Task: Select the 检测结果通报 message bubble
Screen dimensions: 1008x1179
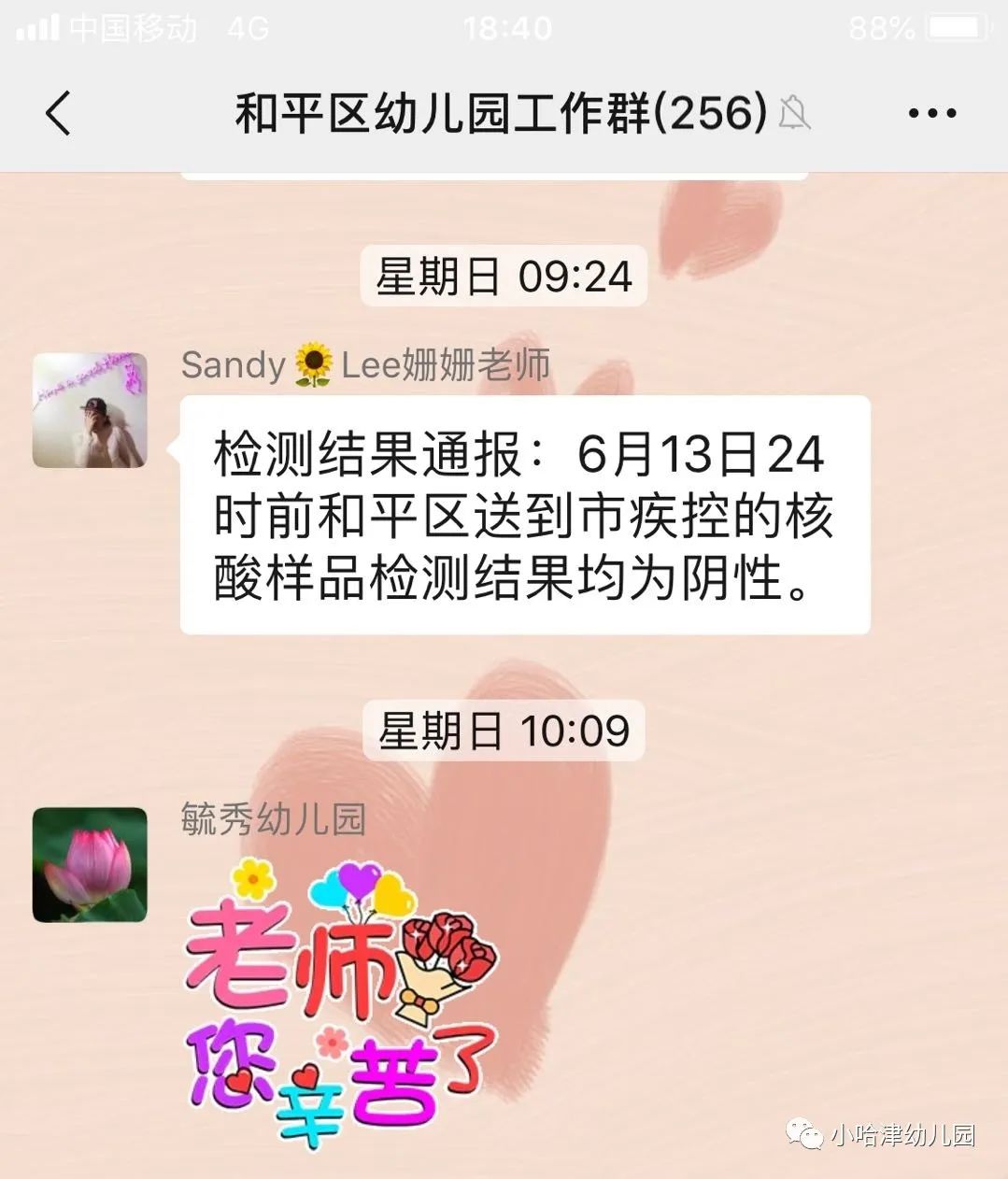Action: [524, 515]
